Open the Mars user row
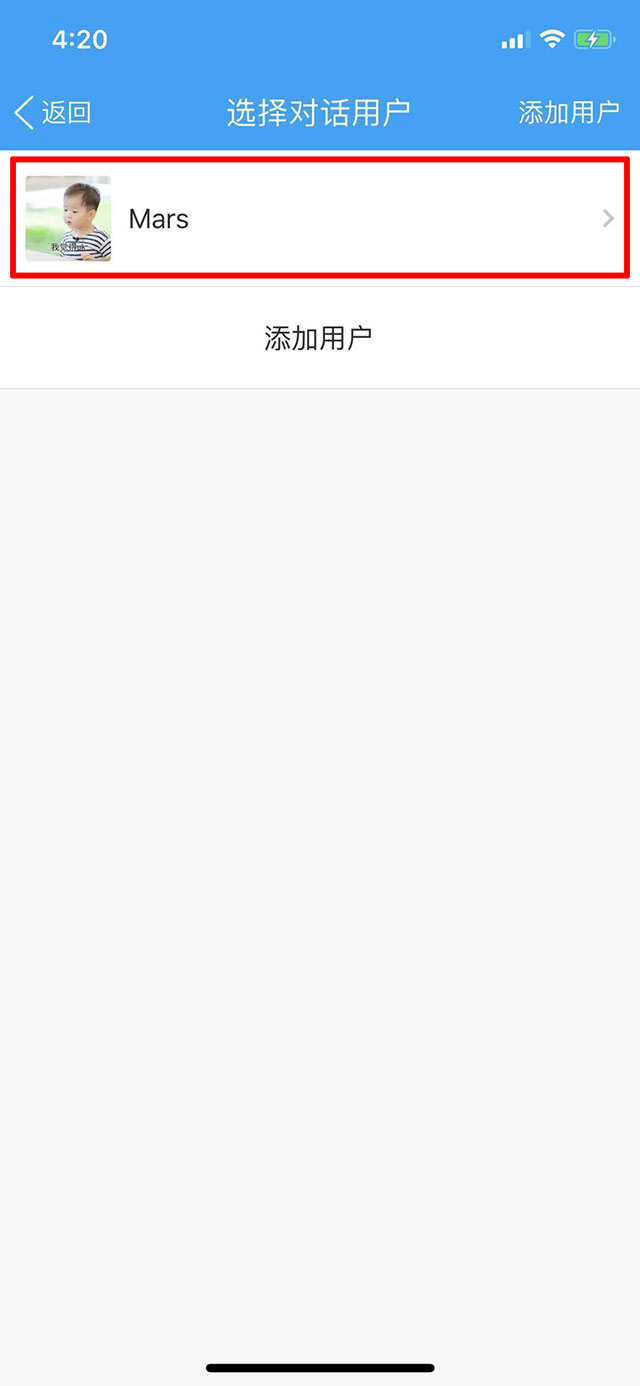Image resolution: width=640 pixels, height=1386 pixels. coord(319,218)
